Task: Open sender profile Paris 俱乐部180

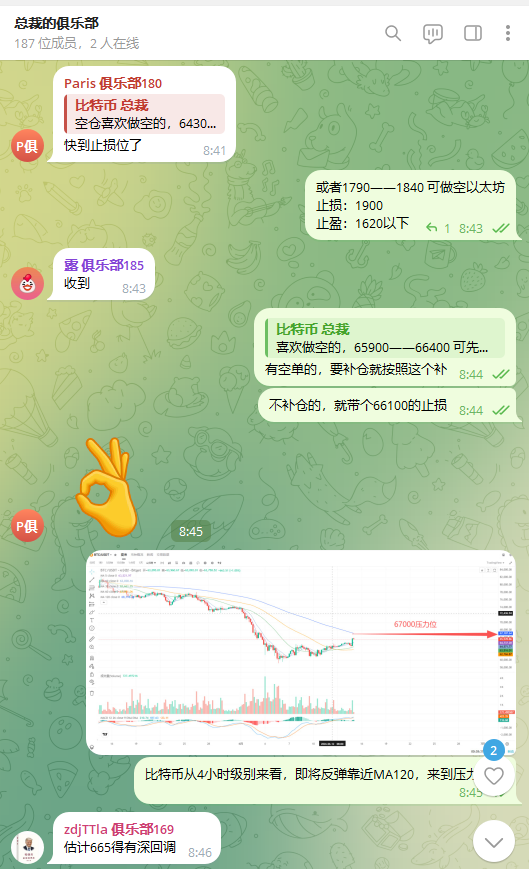Action: click(x=113, y=83)
